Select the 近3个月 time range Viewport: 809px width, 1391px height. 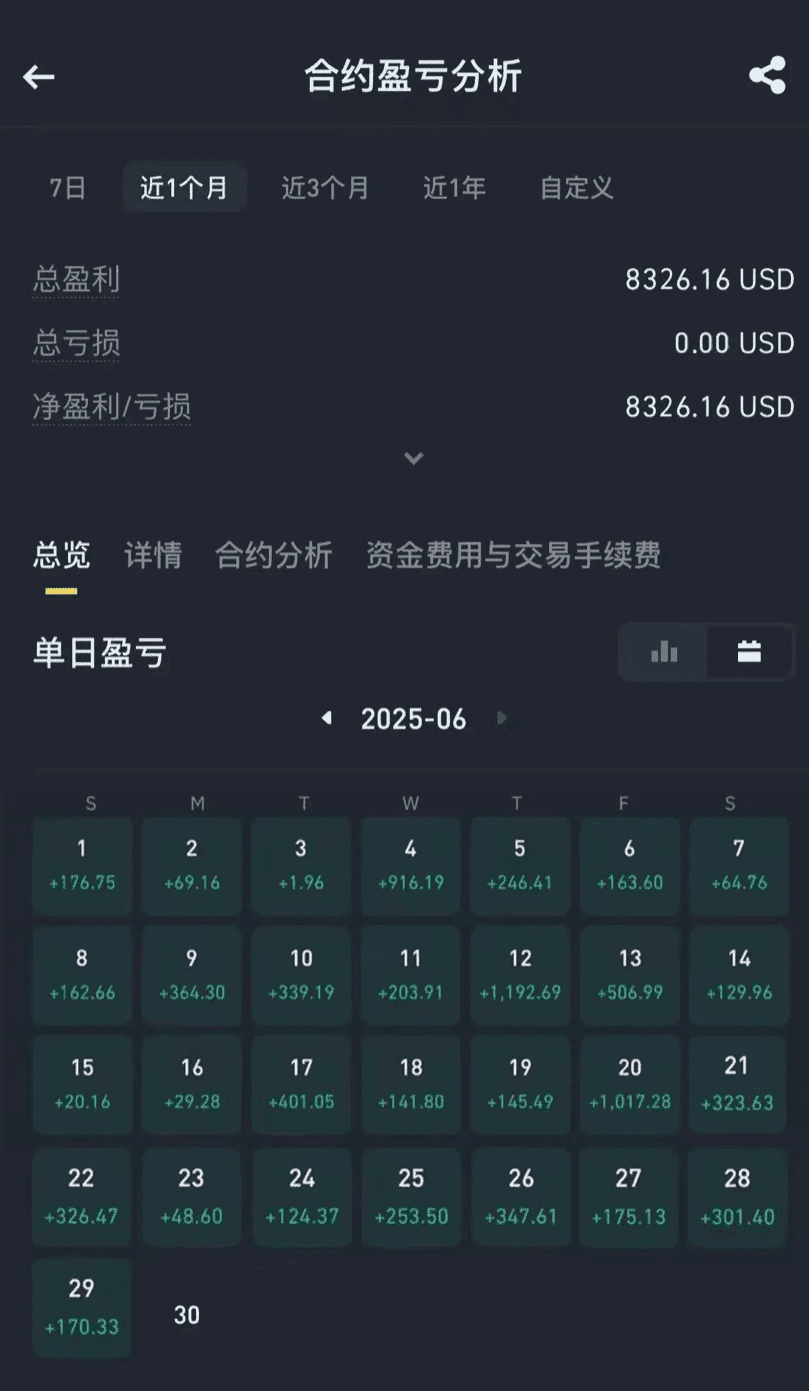325,188
